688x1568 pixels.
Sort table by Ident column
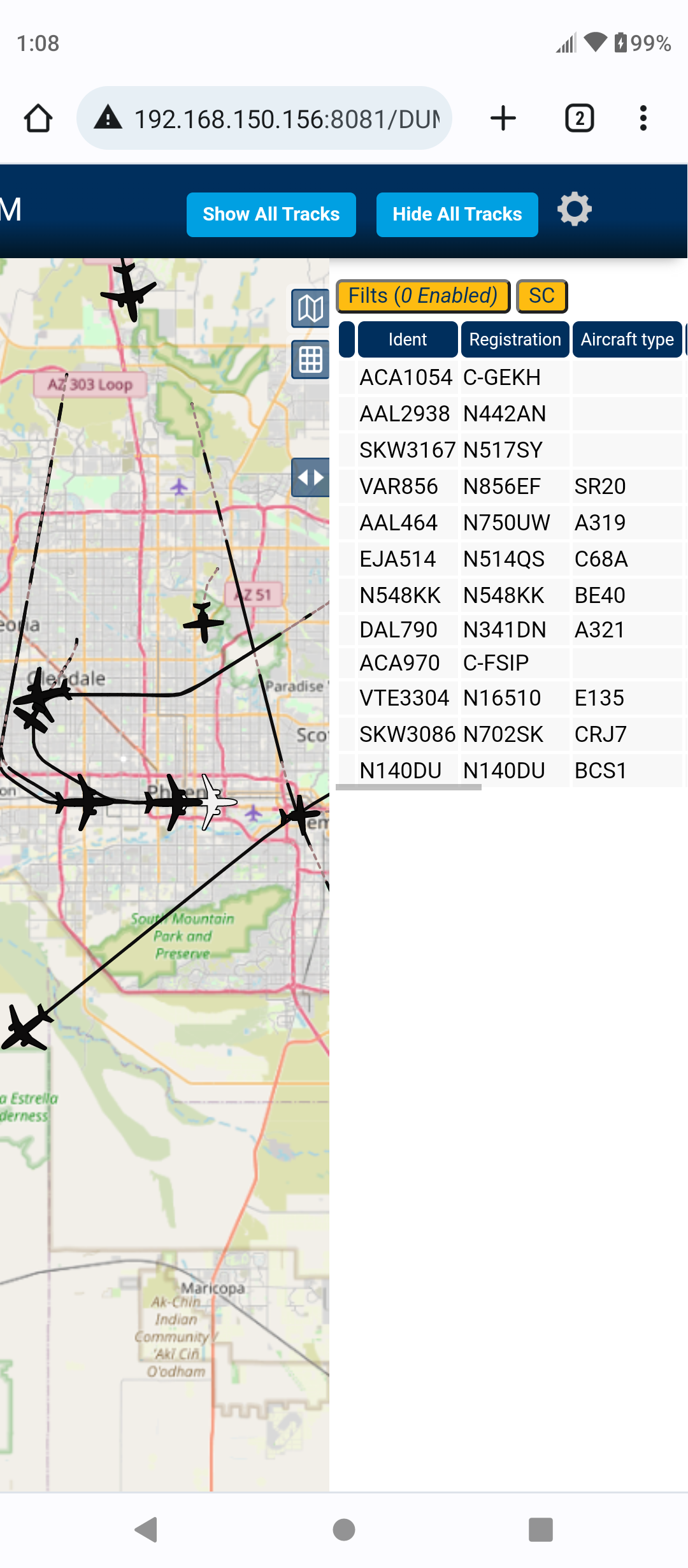(x=408, y=339)
